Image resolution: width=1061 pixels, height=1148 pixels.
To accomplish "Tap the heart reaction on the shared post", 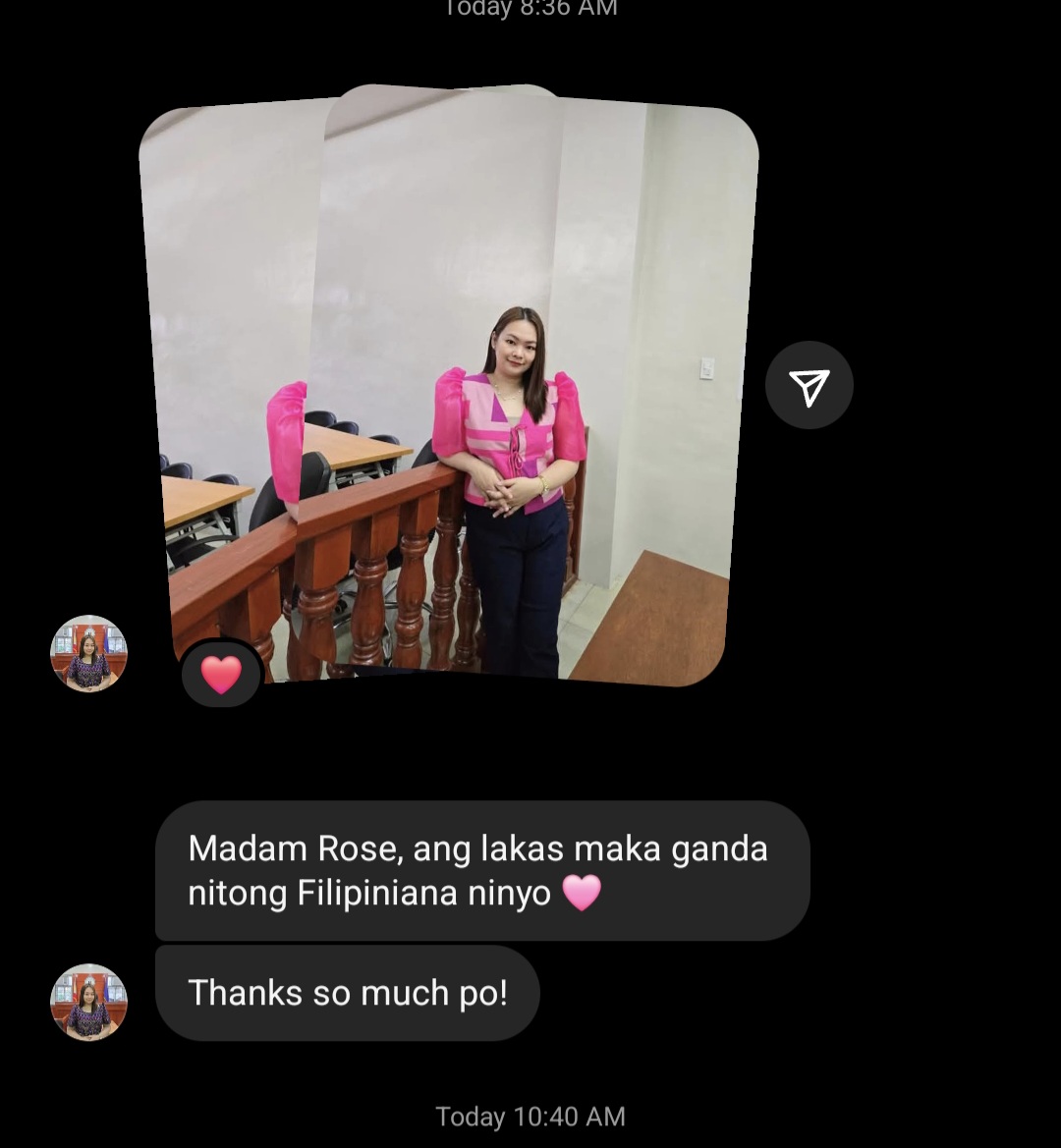I will (221, 674).
